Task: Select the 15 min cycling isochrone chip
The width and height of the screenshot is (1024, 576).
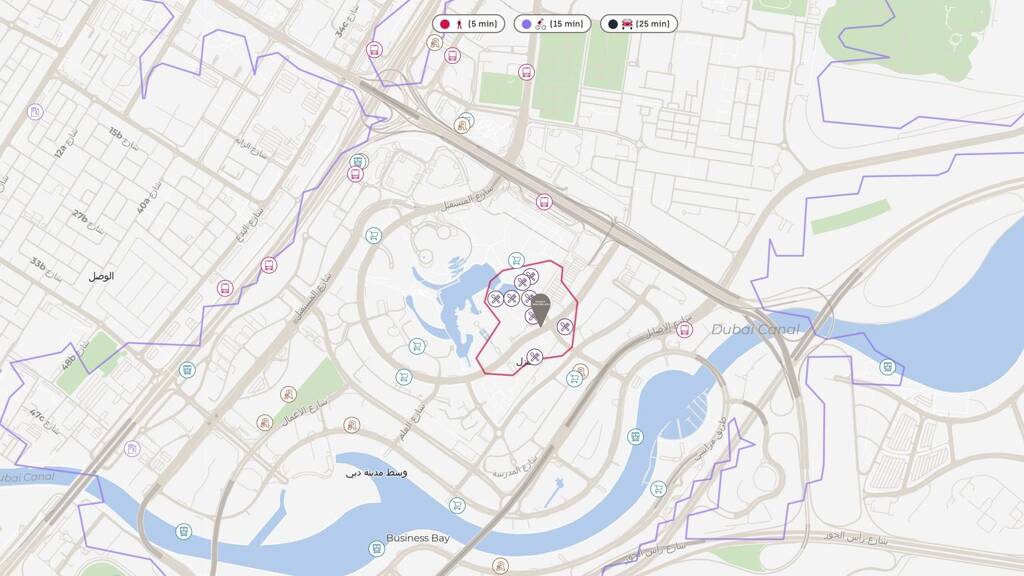Action: tap(551, 23)
